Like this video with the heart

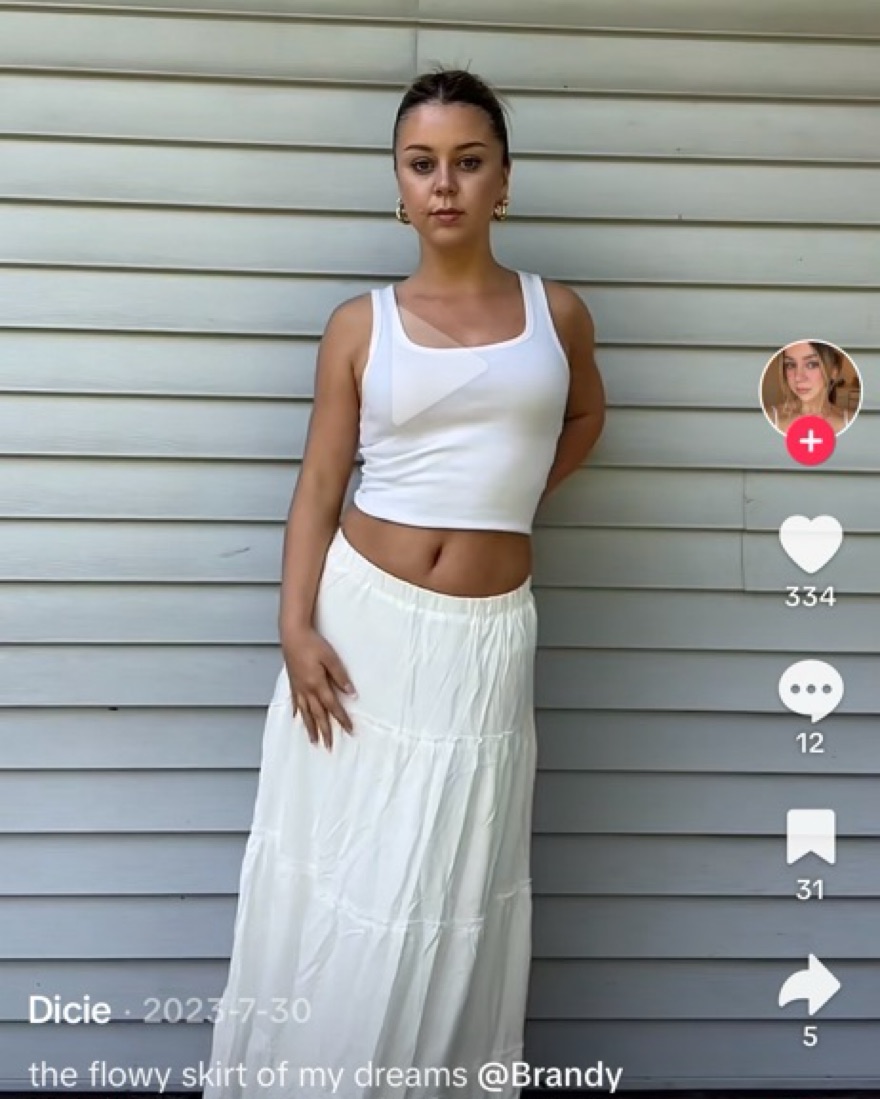(810, 544)
